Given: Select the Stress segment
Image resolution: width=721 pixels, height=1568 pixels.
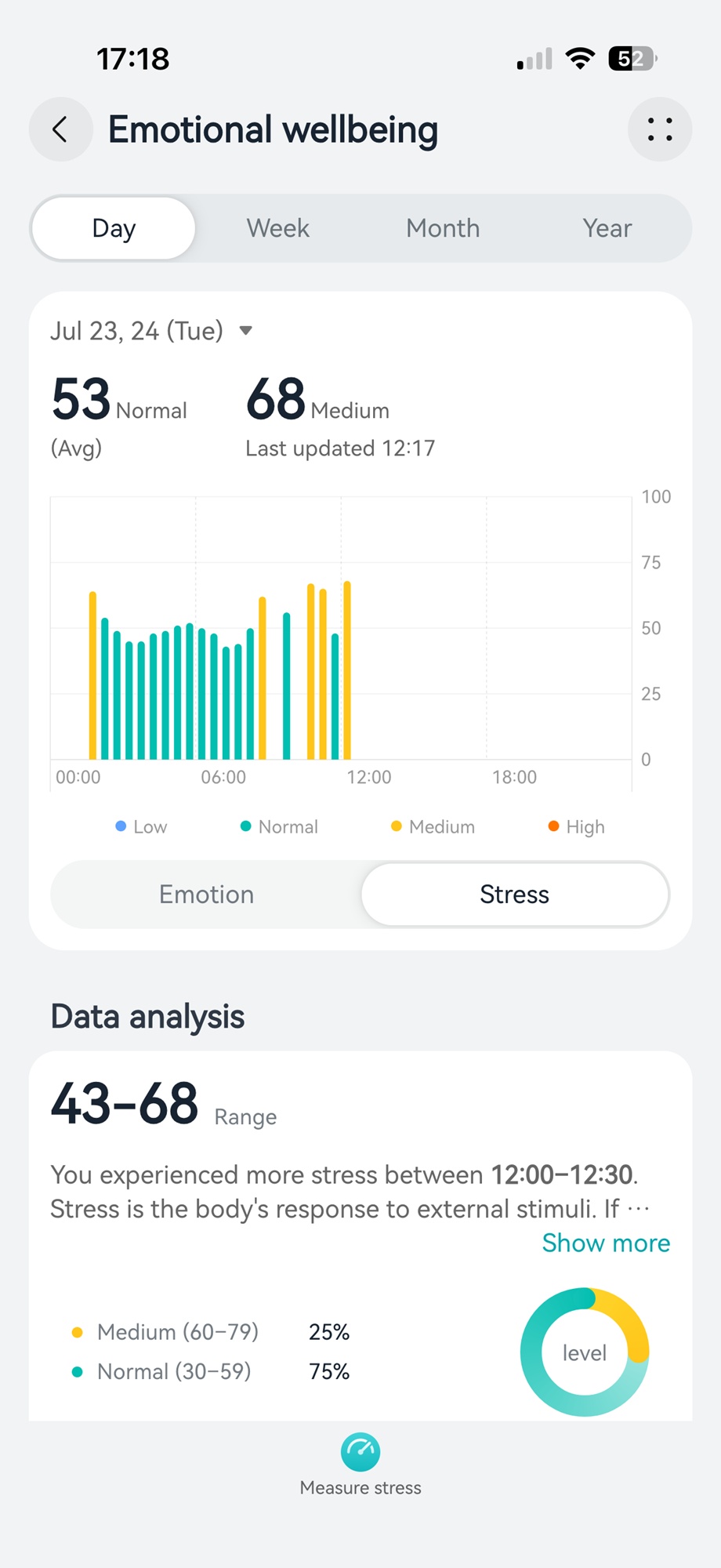Looking at the screenshot, I should tap(514, 895).
